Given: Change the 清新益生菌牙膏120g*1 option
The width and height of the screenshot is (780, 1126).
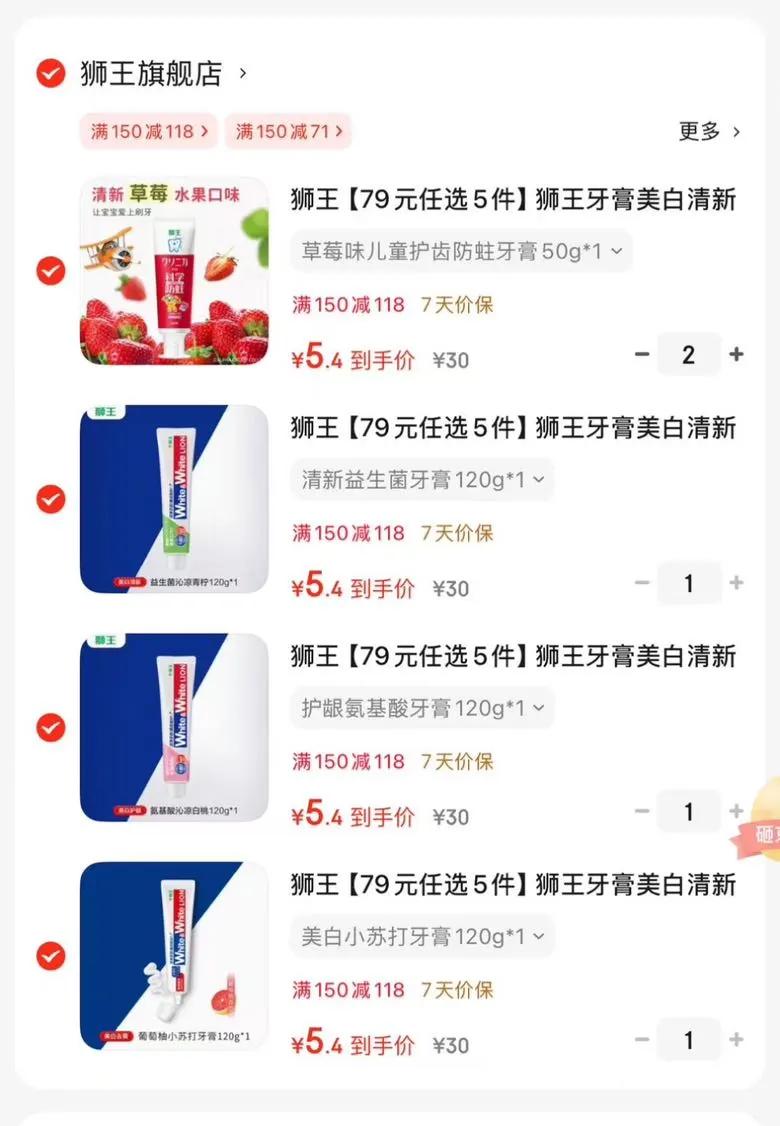Looking at the screenshot, I should pos(422,480).
